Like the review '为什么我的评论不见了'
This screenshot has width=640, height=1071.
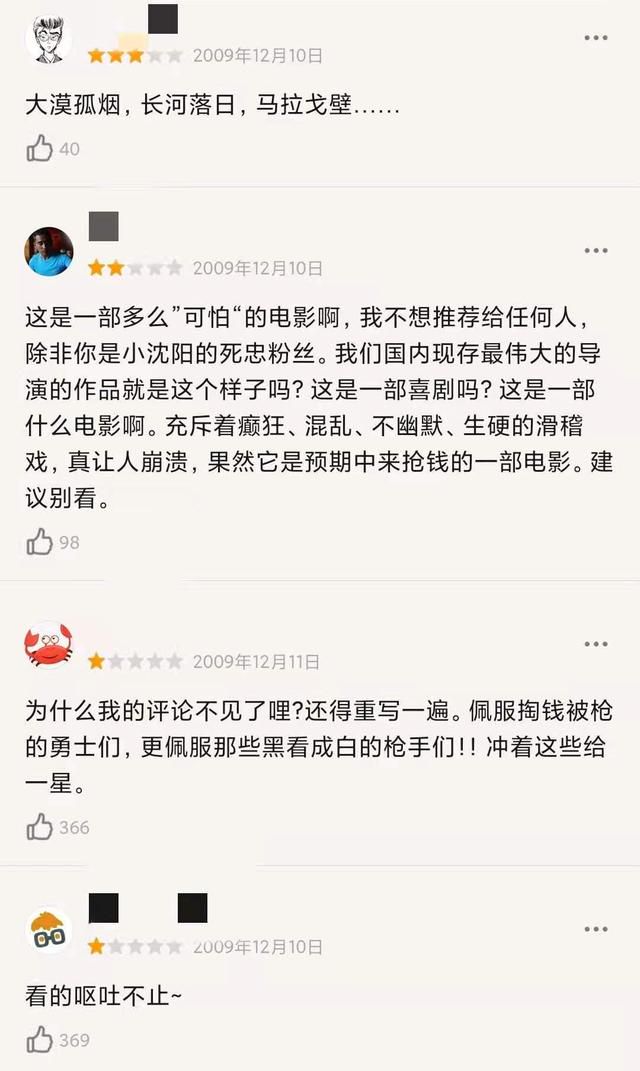click(x=40, y=827)
